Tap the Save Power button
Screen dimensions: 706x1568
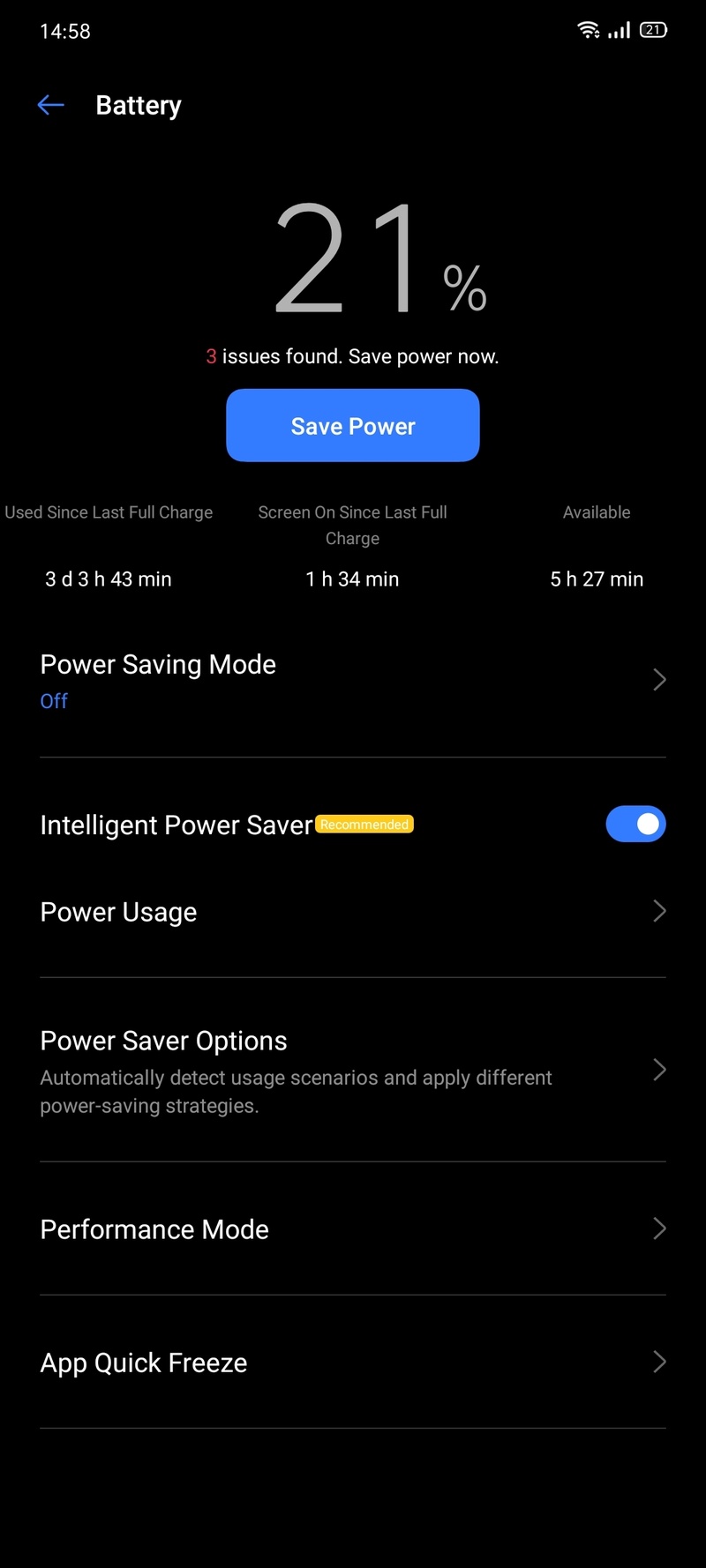pos(353,426)
